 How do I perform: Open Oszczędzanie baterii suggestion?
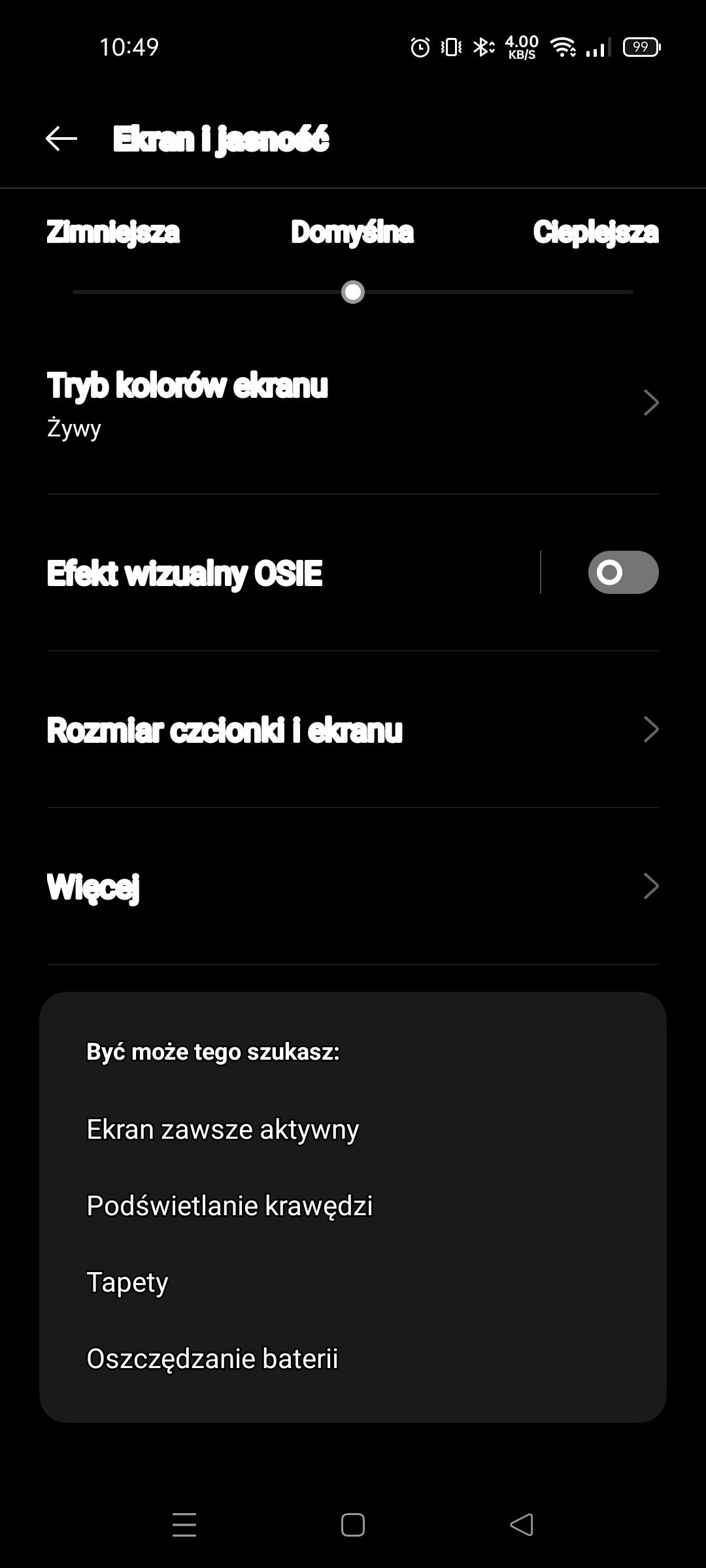(x=212, y=1358)
